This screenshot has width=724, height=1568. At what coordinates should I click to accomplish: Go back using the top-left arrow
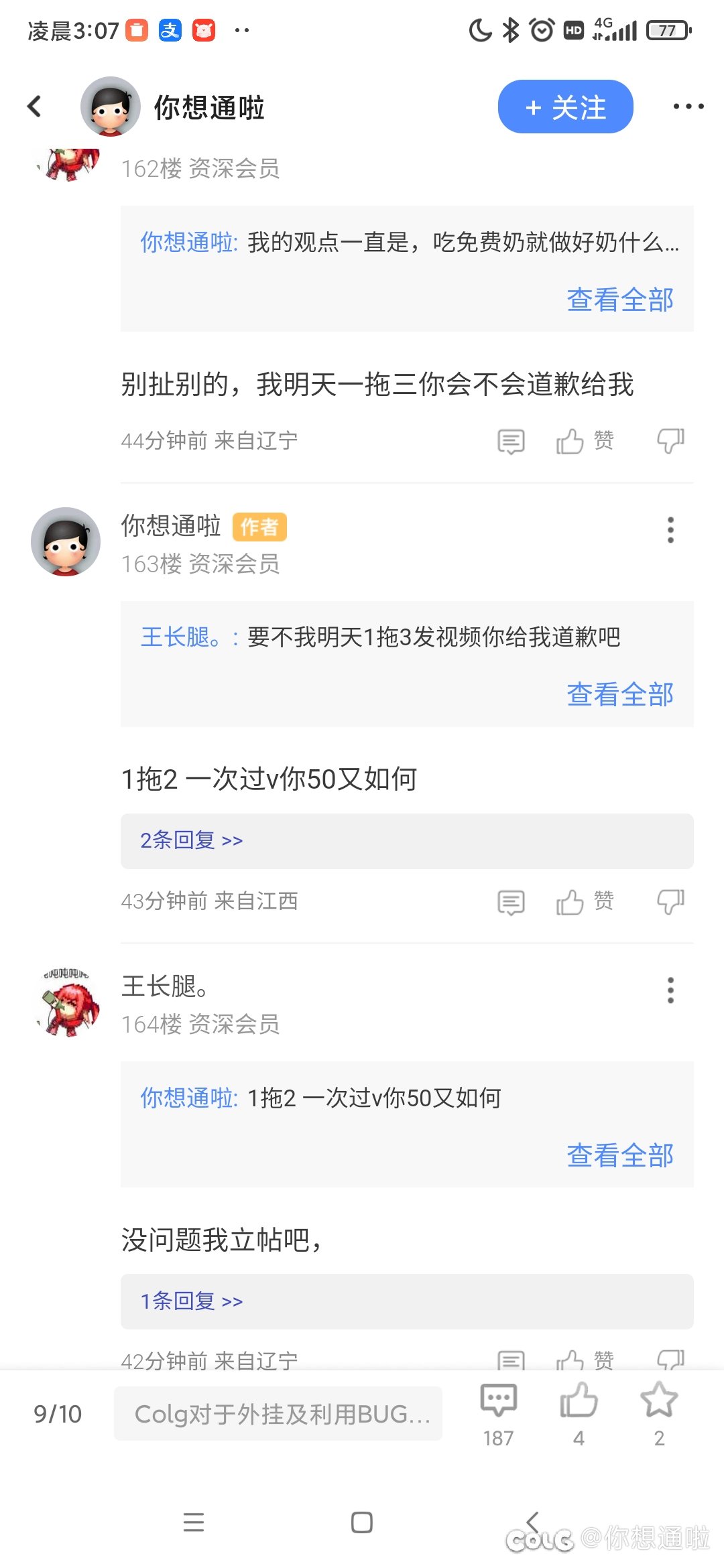pos(34,106)
